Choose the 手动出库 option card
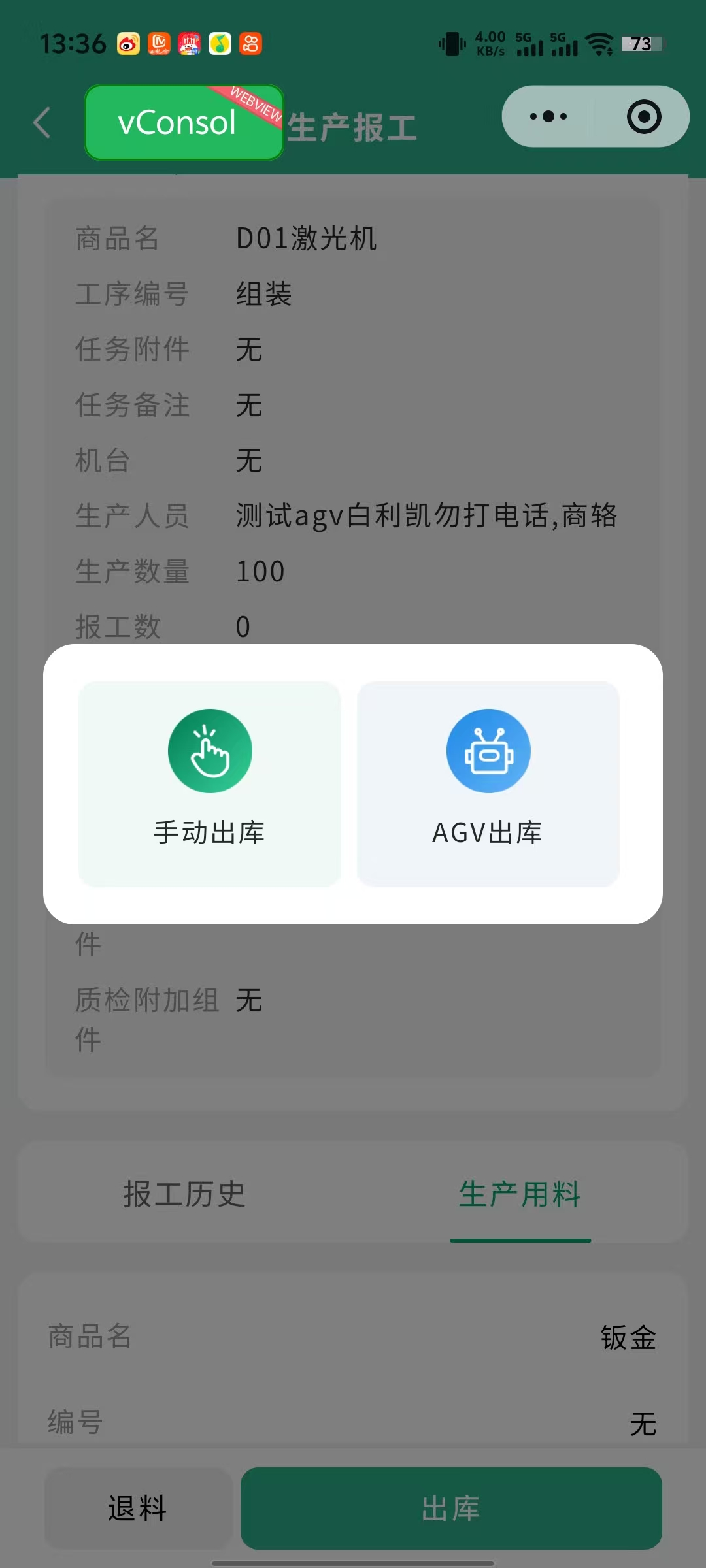Viewport: 706px width, 1568px height. point(209,784)
